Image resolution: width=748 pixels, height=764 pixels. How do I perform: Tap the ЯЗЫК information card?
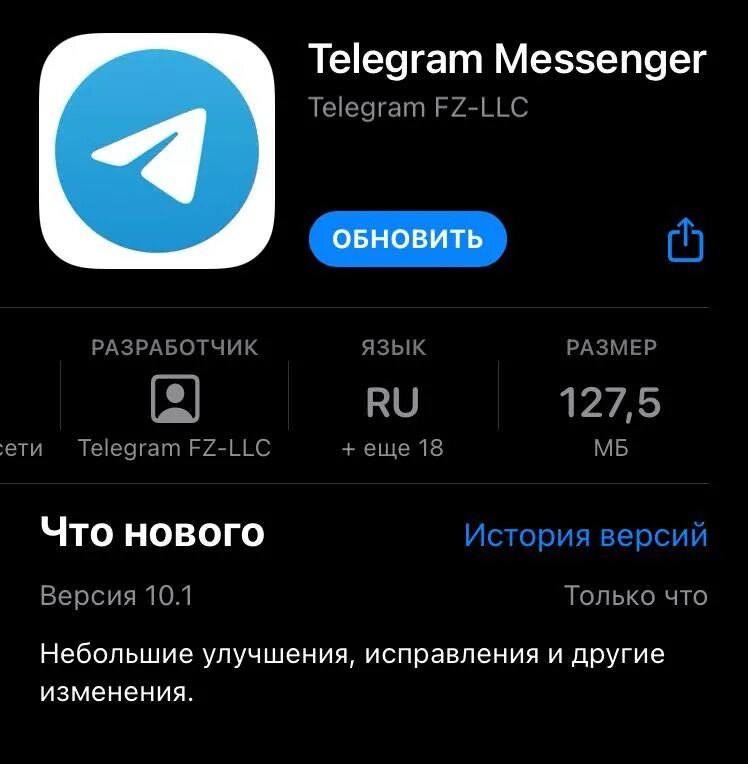392,400
